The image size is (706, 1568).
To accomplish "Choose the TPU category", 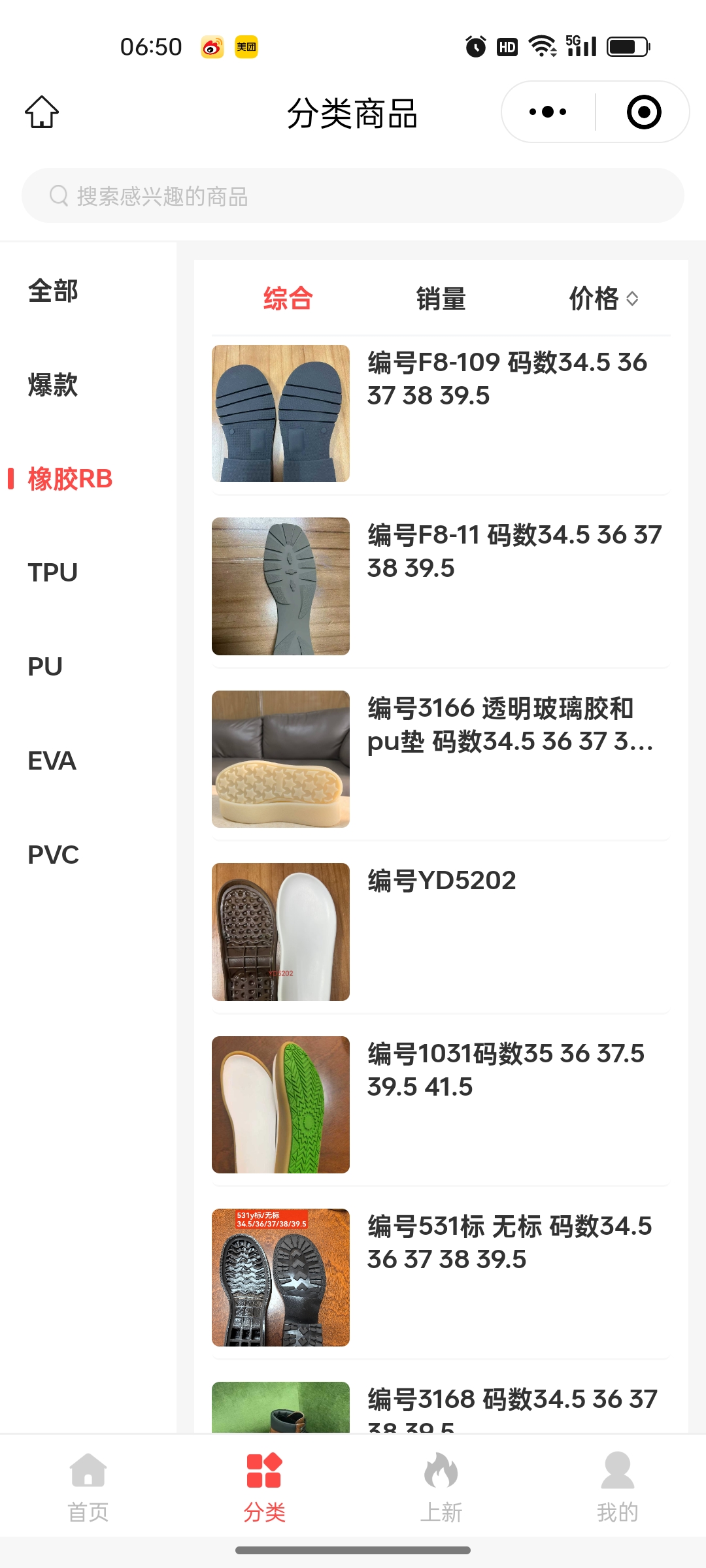I will 53,572.
